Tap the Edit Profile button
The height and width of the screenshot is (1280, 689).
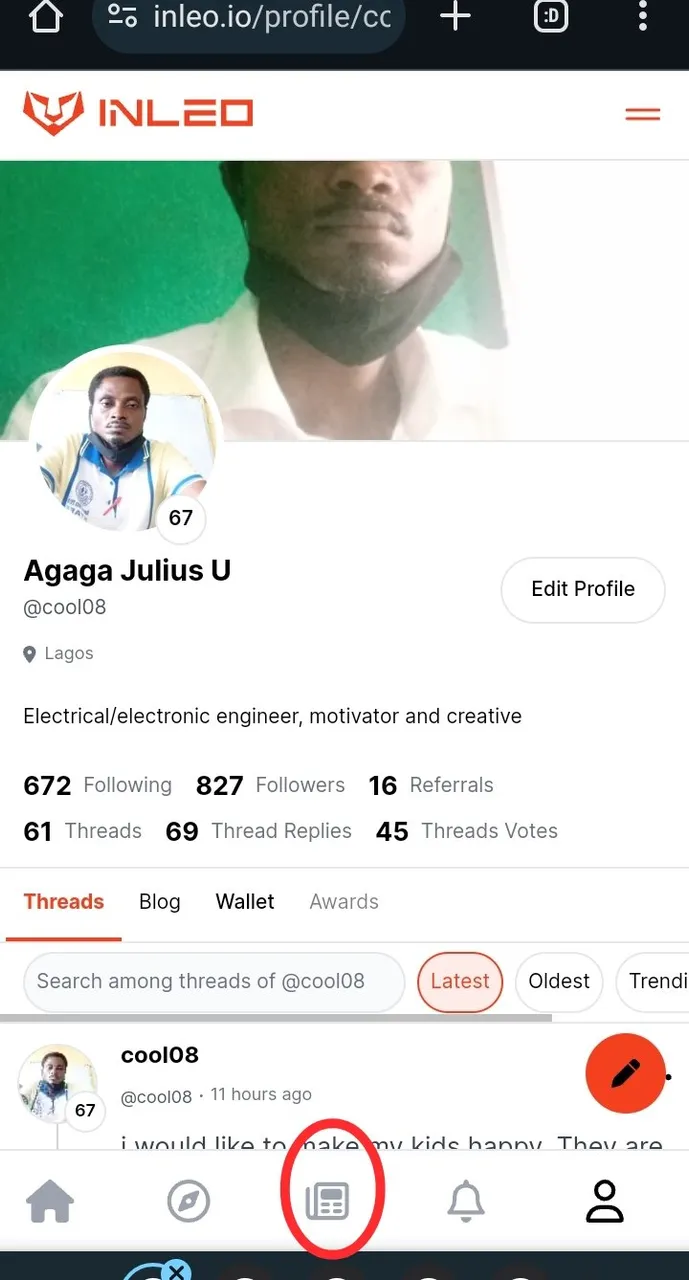pos(583,589)
